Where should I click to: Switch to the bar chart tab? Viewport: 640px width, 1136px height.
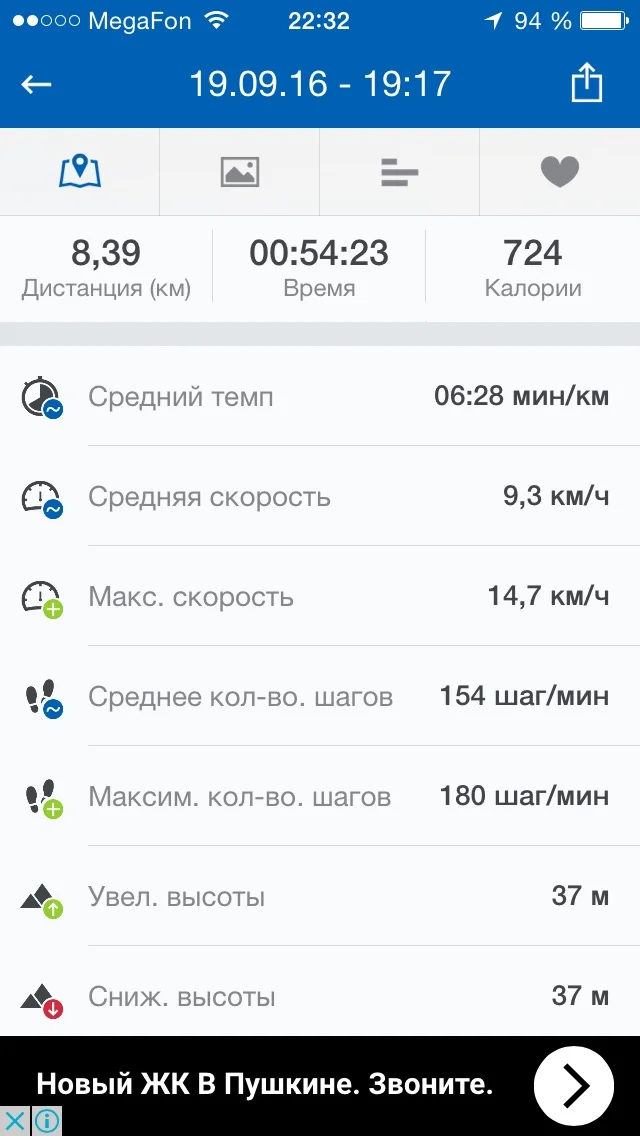(x=400, y=172)
